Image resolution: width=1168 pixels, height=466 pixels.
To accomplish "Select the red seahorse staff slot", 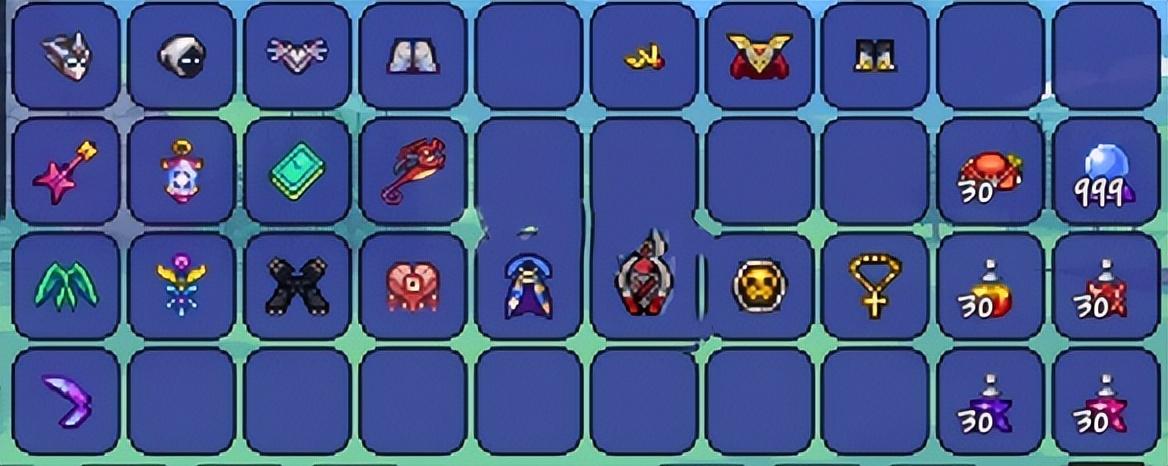I will [x=412, y=171].
